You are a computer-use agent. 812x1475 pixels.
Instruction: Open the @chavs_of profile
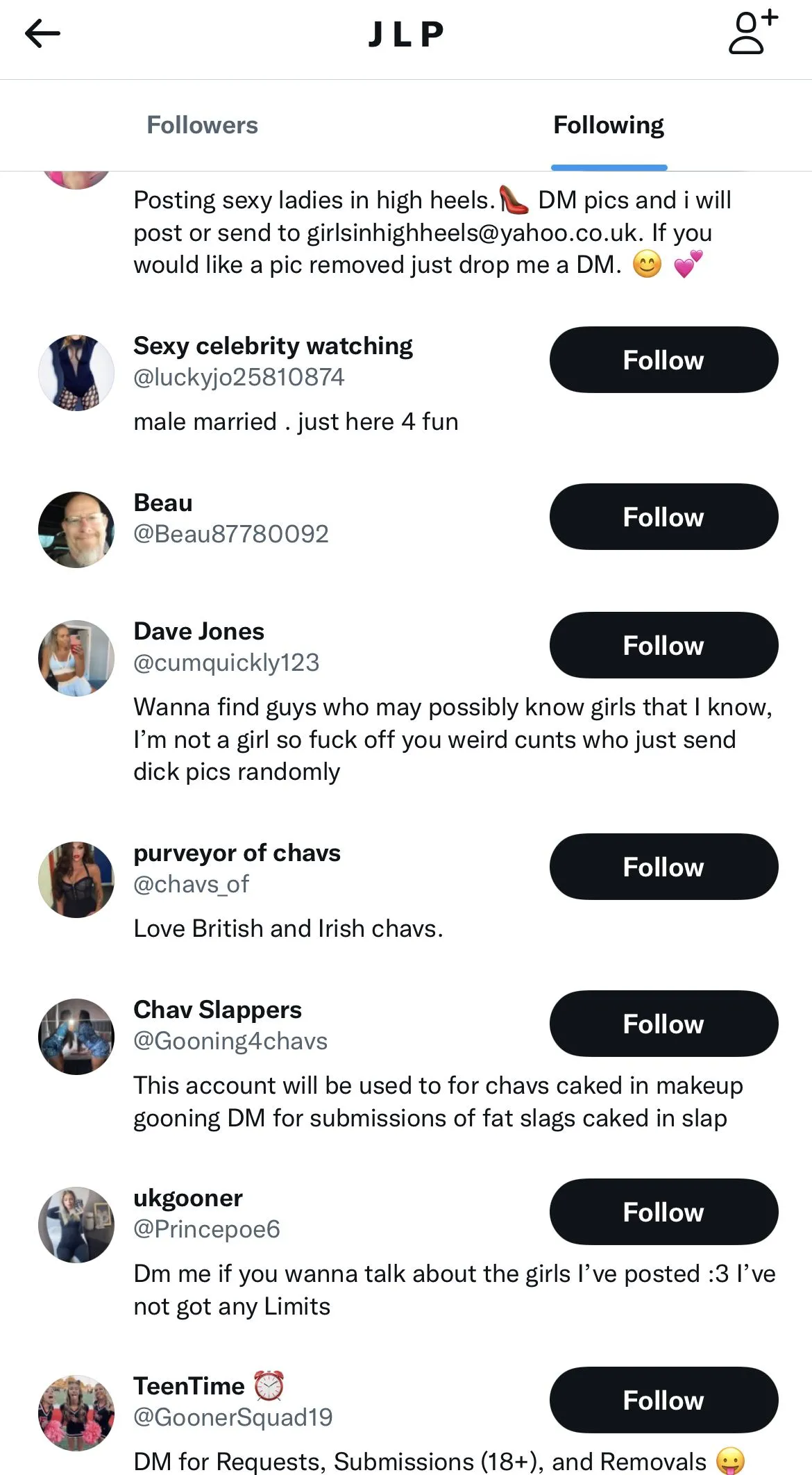(x=191, y=884)
